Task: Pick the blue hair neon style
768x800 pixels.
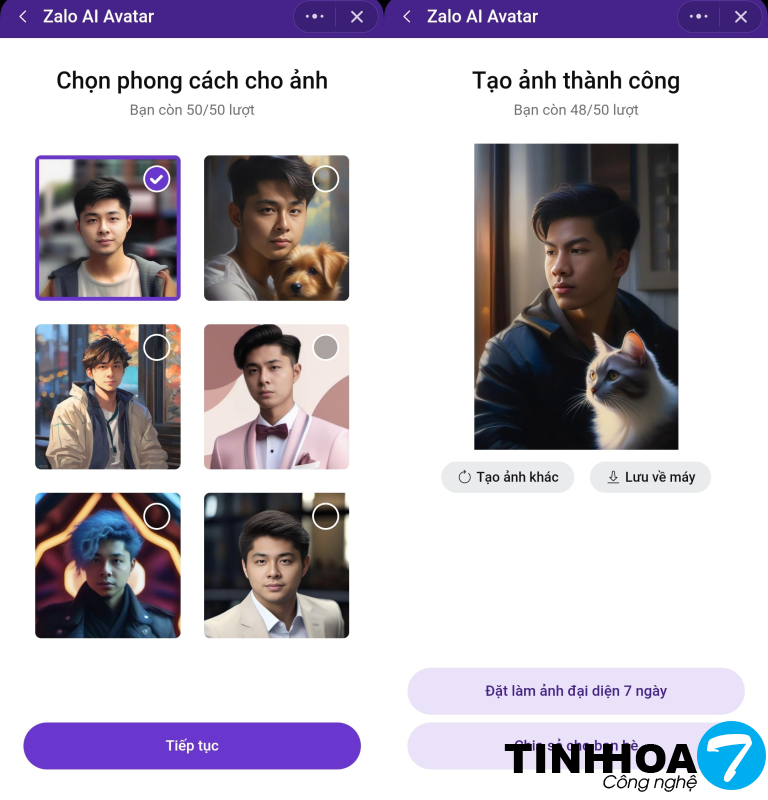Action: click(108, 565)
